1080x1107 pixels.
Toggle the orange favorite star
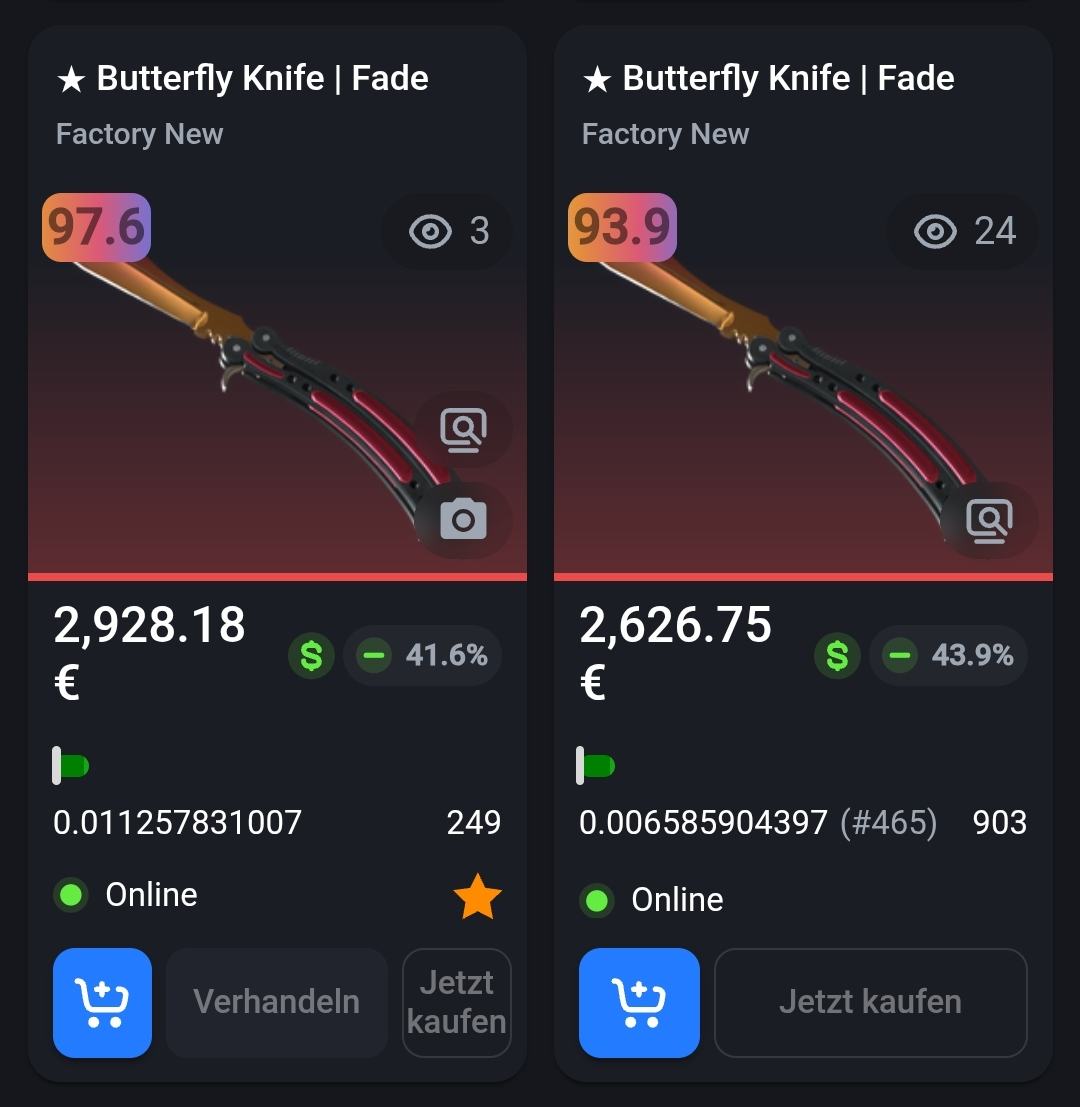pos(477,896)
